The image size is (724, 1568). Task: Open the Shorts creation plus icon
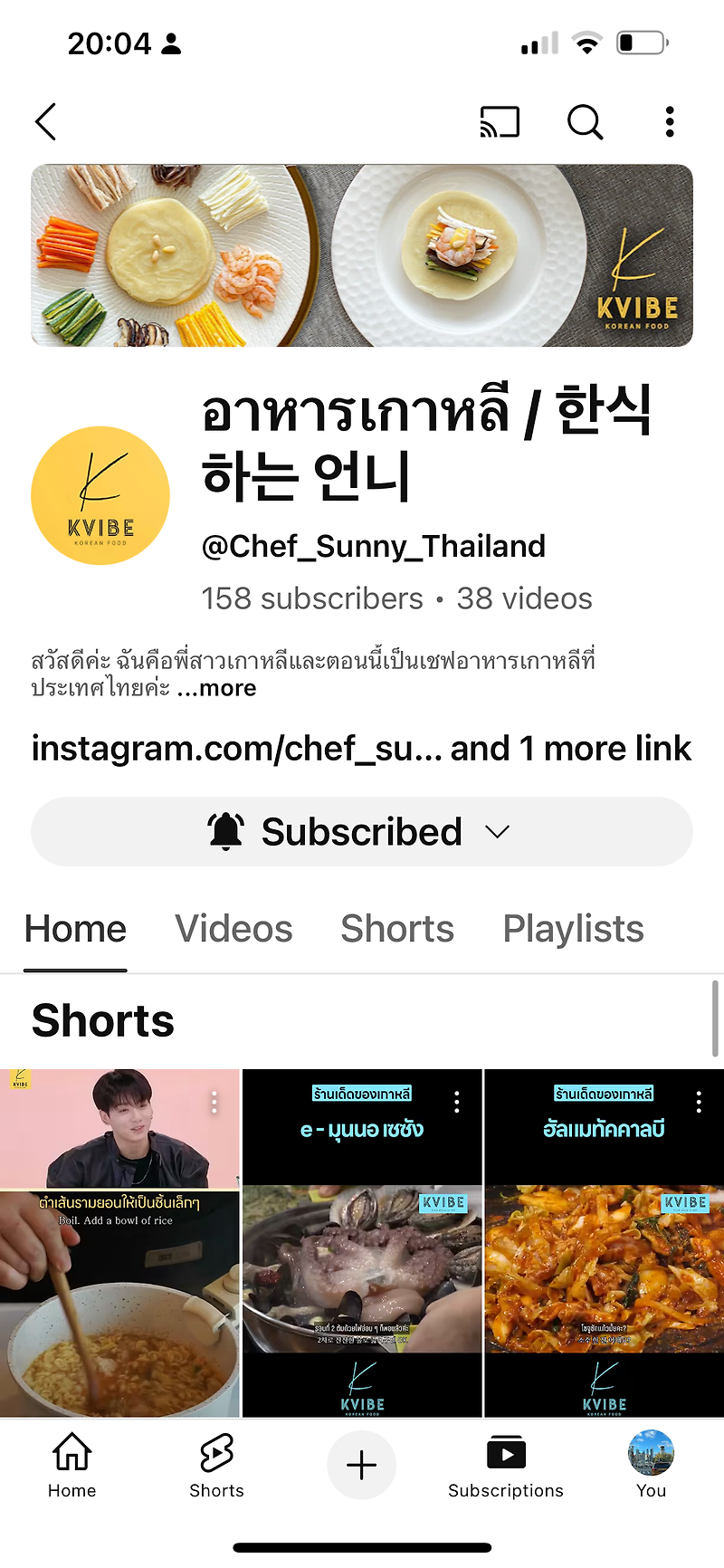click(x=361, y=1465)
